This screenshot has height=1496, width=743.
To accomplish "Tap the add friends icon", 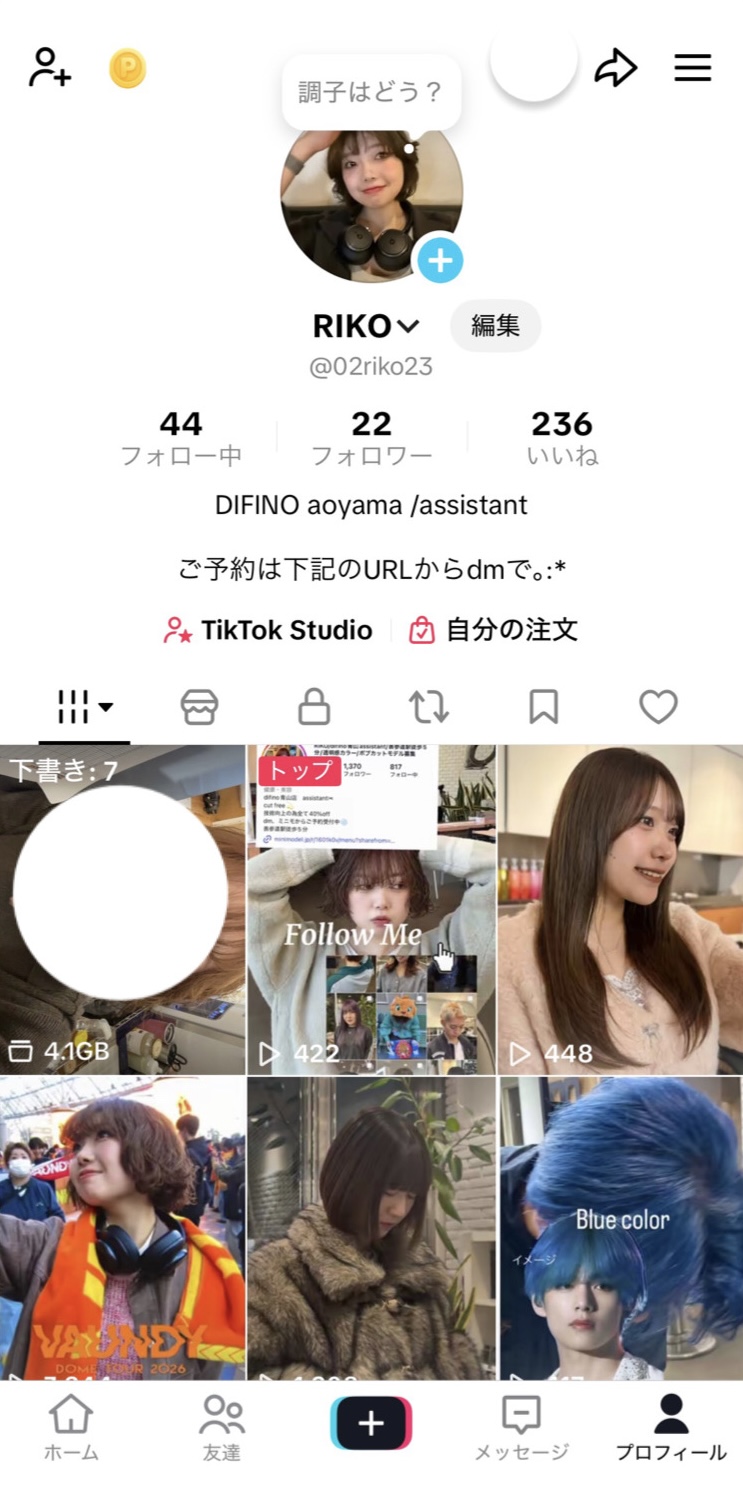I will click(x=49, y=69).
